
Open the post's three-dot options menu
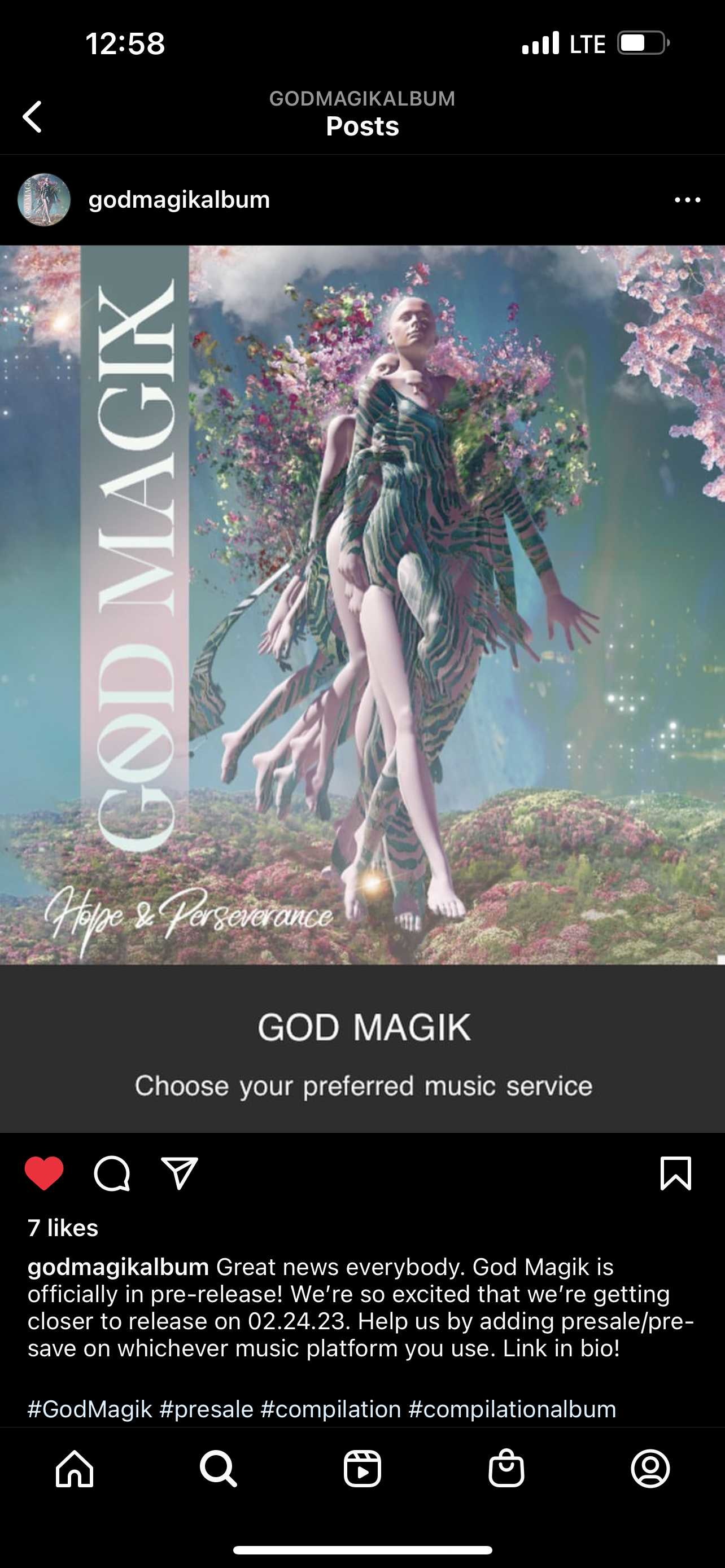click(x=687, y=200)
